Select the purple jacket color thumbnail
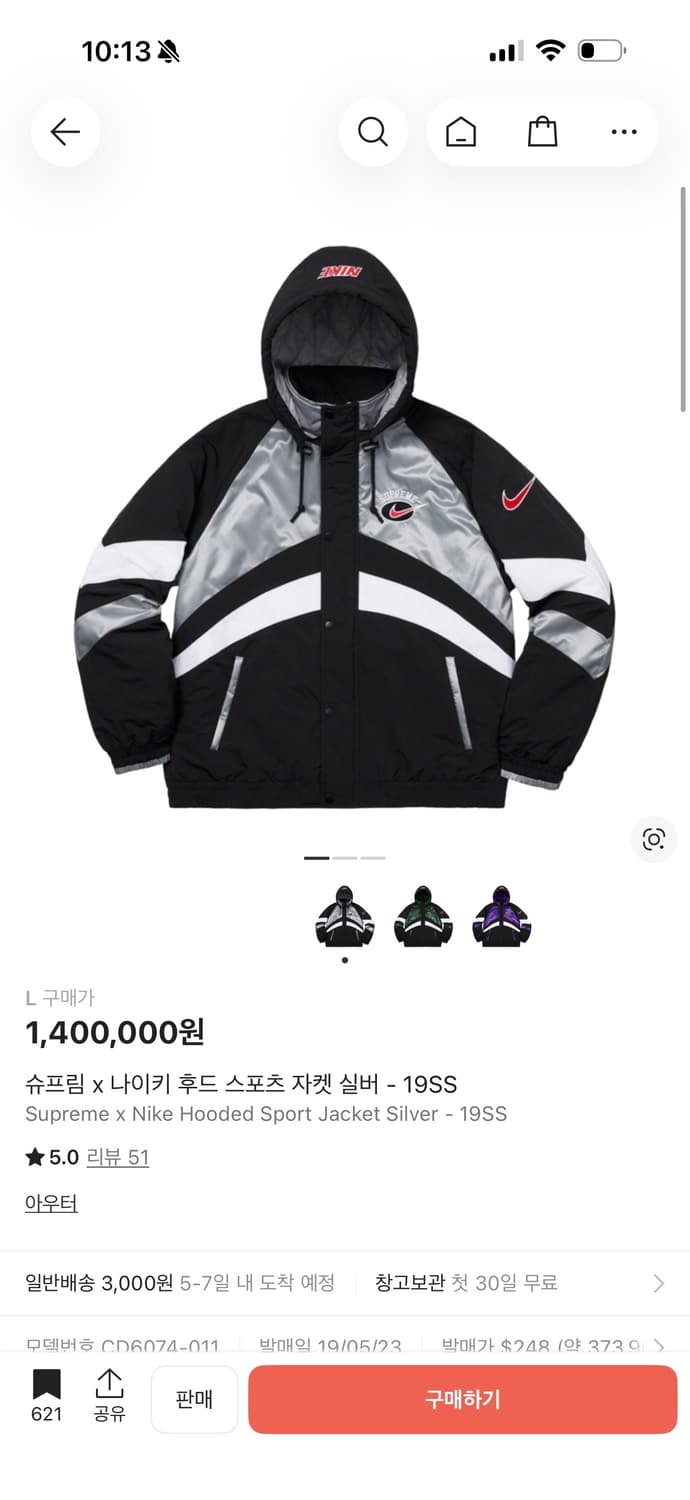 click(x=502, y=916)
